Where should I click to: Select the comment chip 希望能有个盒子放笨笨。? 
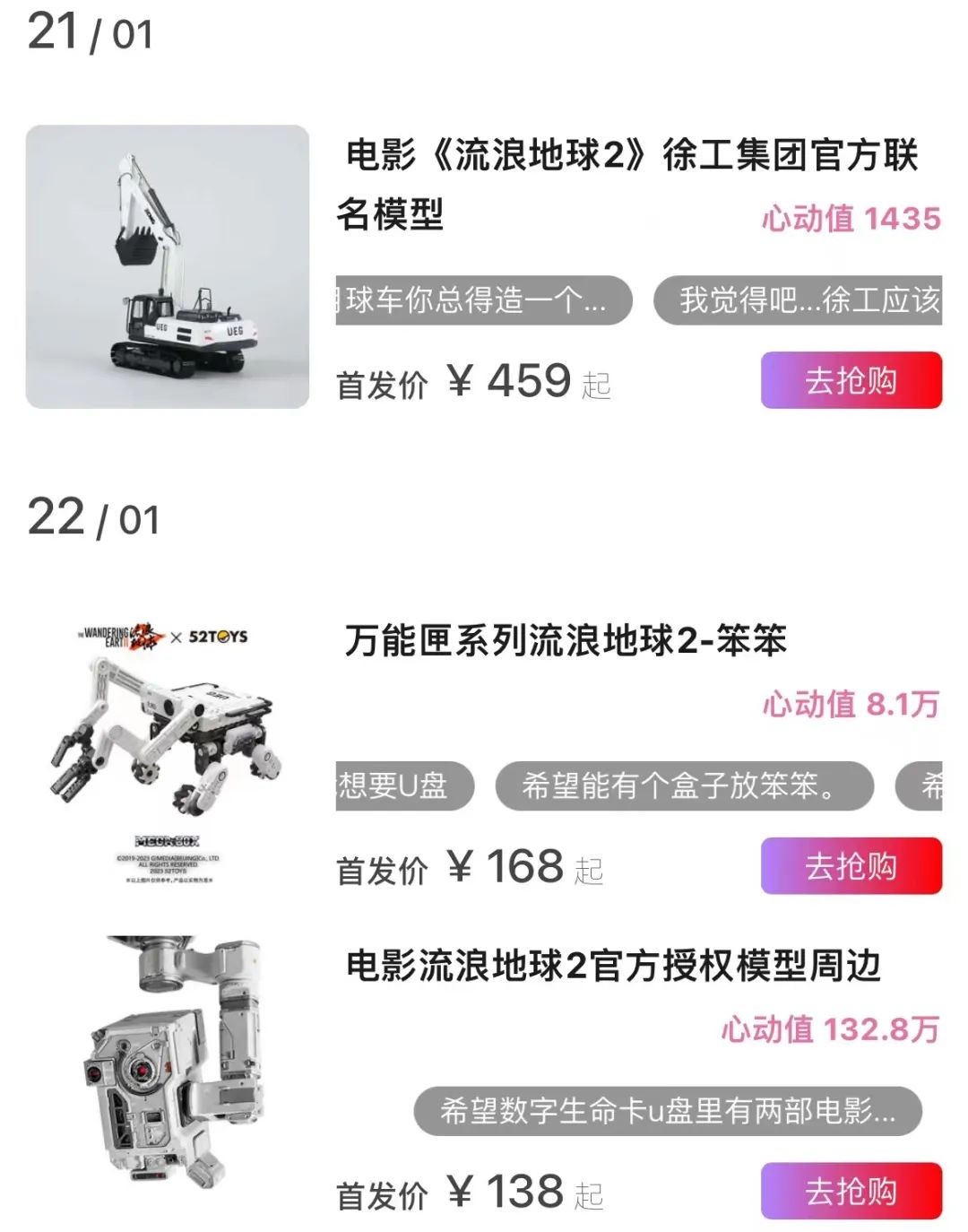(684, 786)
